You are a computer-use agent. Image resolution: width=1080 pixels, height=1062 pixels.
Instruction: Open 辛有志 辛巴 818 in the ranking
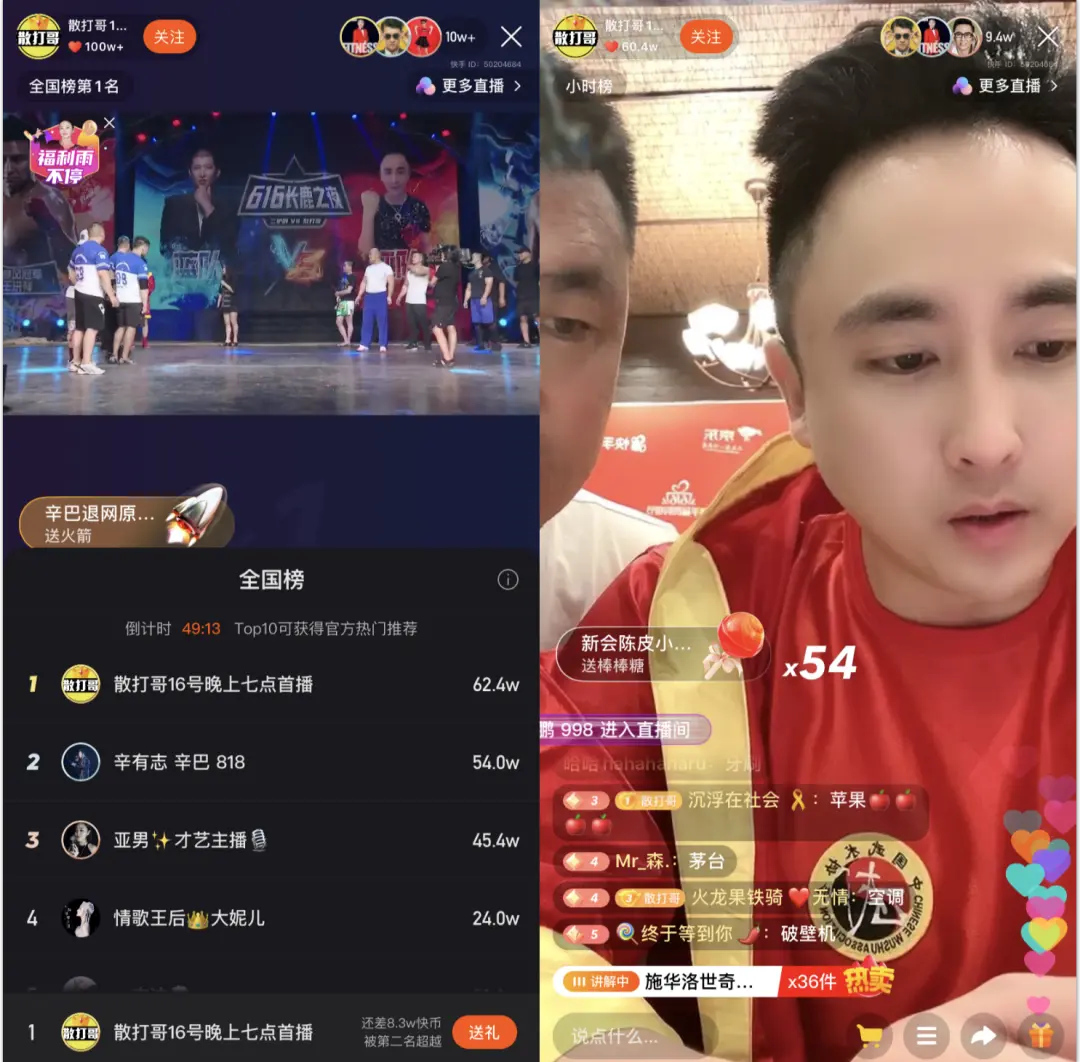pos(270,762)
